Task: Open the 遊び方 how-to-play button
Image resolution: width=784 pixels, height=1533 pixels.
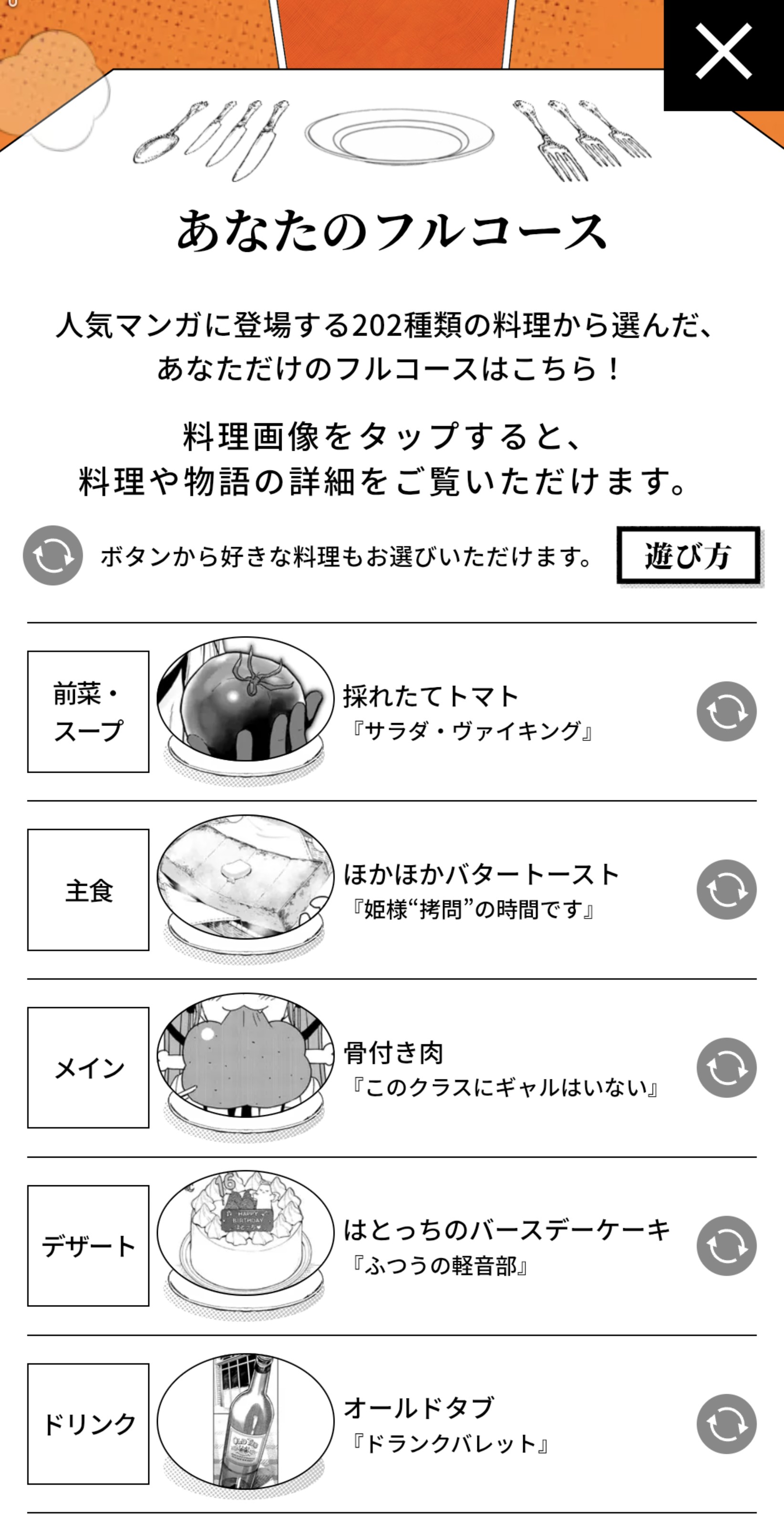Action: pyautogui.click(x=688, y=555)
